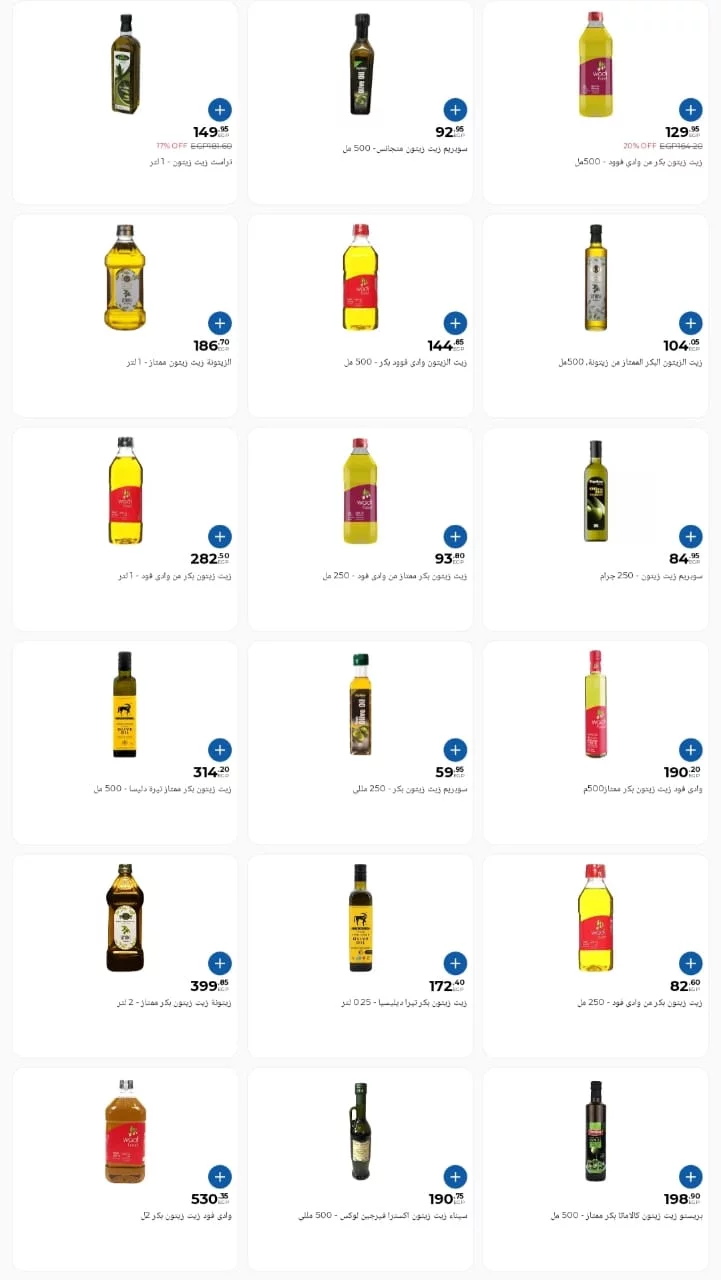Image resolution: width=721 pixels, height=1280 pixels.
Task: Add the 149.95 EGP olive oil to cart
Action: click(x=220, y=110)
